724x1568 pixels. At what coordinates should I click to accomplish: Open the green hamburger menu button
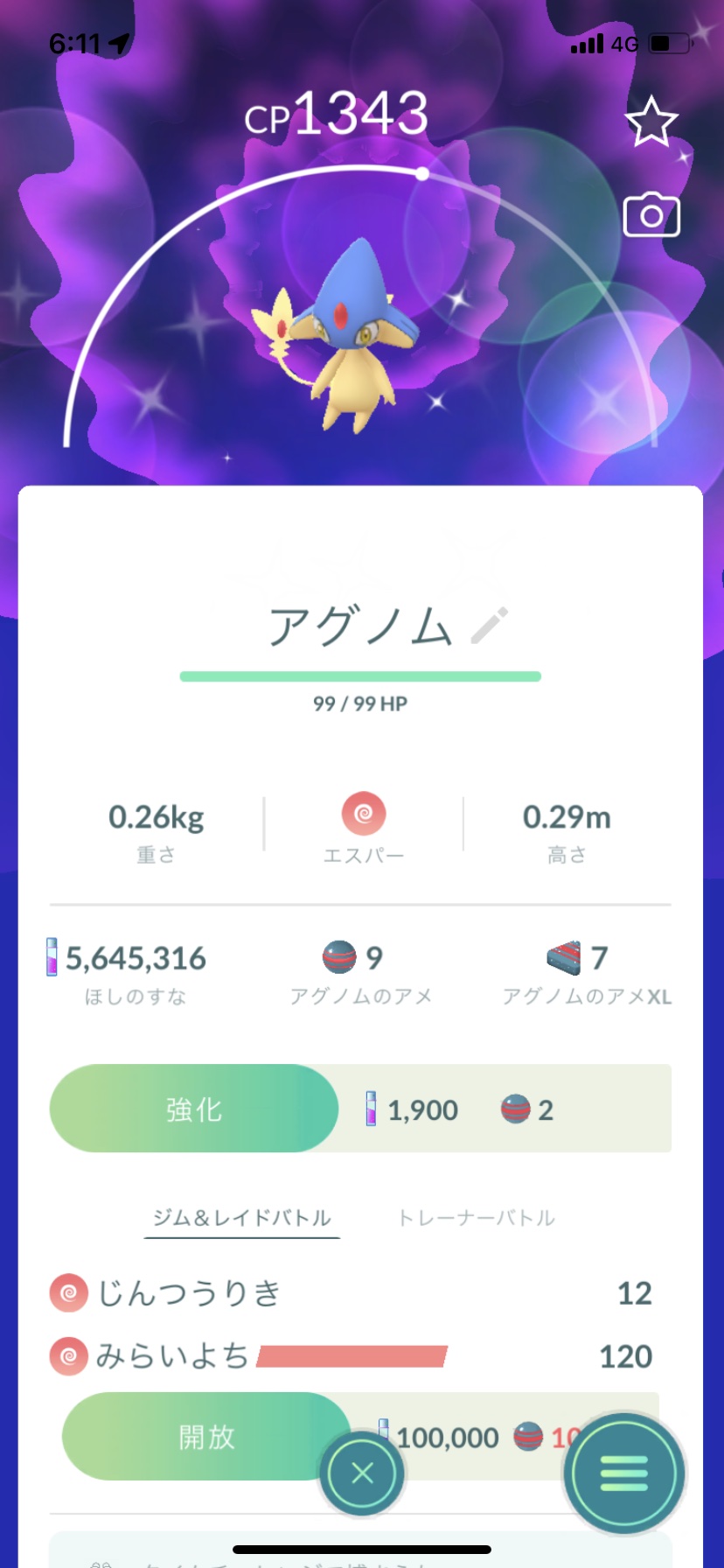[623, 1473]
